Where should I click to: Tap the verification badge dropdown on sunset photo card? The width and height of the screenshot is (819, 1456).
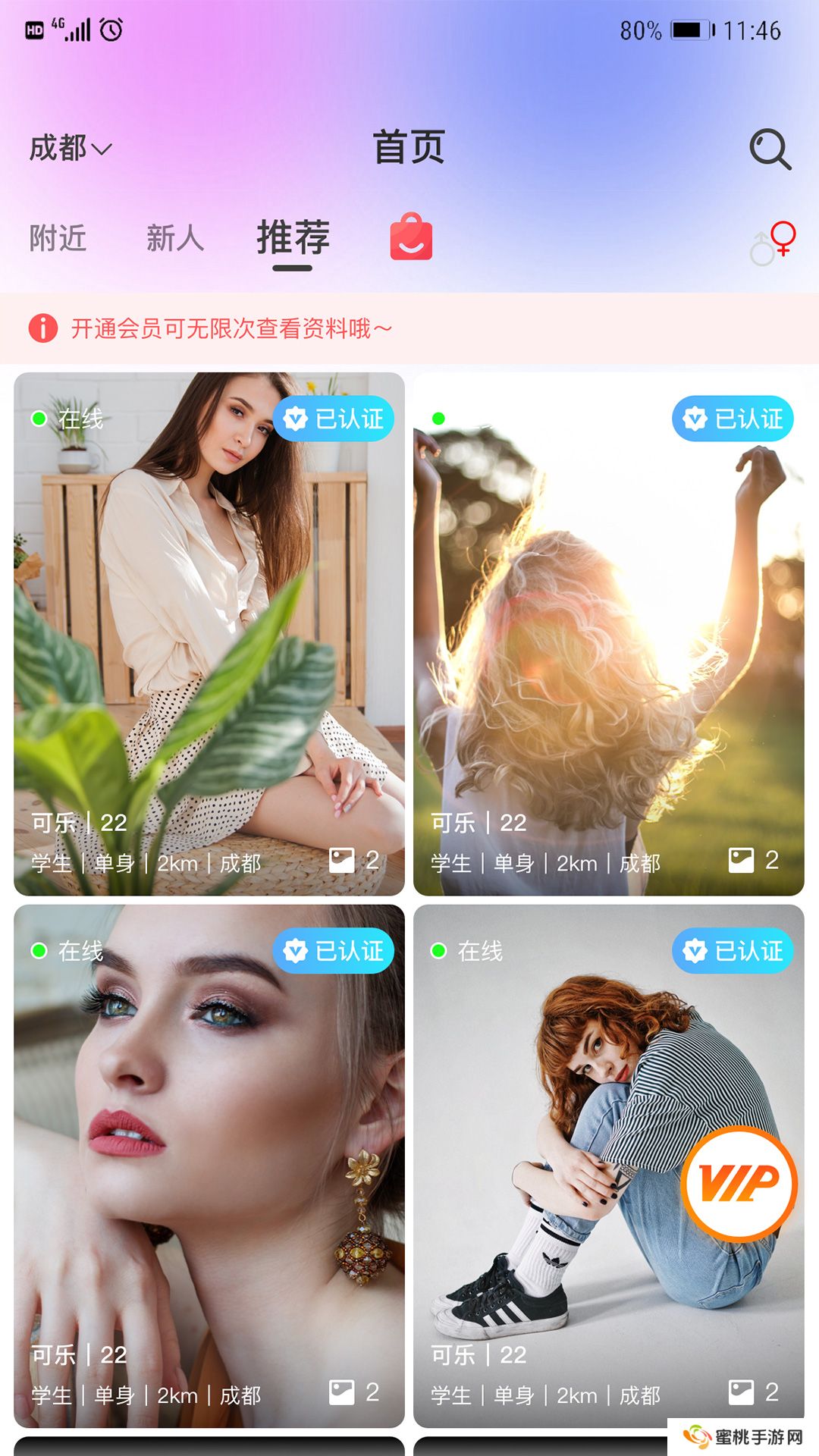[x=733, y=419]
